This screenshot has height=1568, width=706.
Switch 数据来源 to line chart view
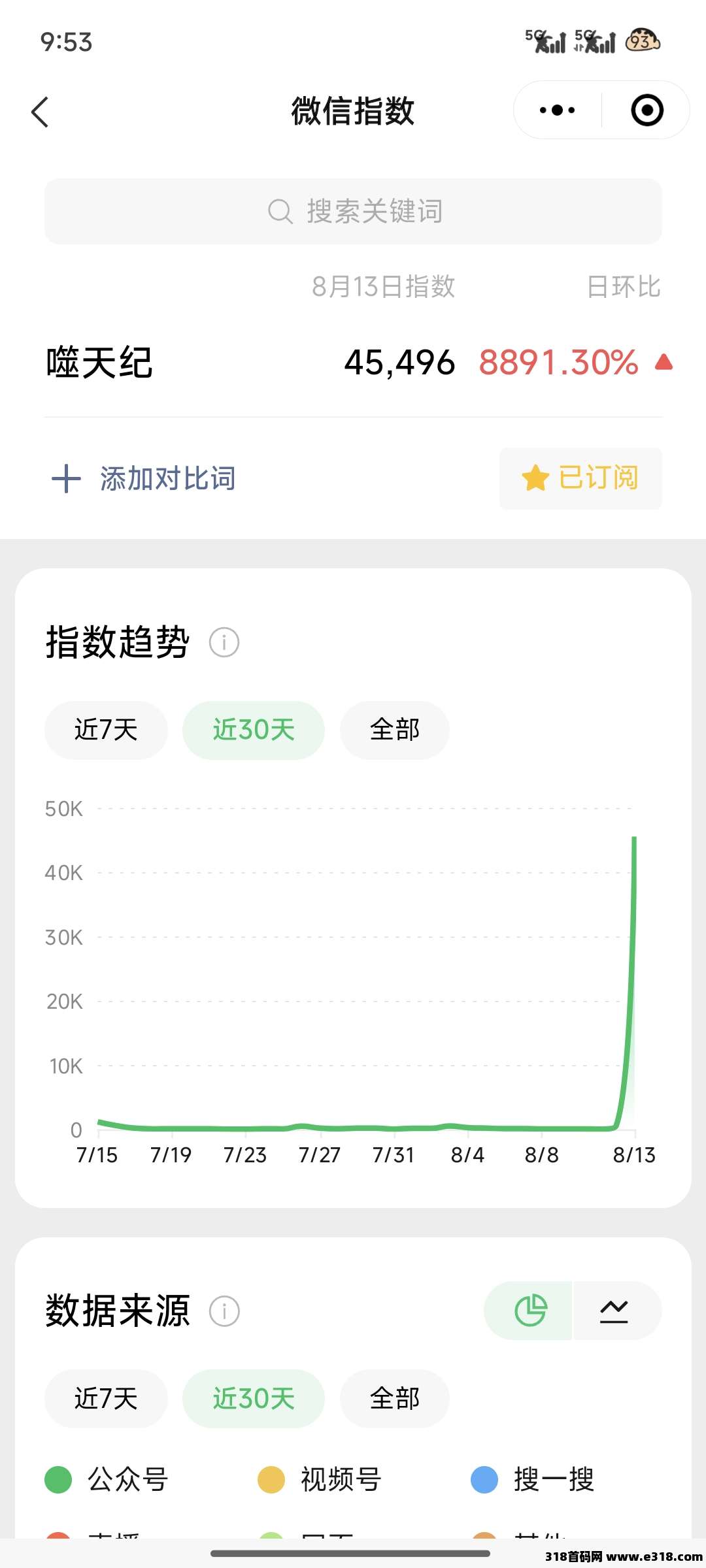(614, 1311)
